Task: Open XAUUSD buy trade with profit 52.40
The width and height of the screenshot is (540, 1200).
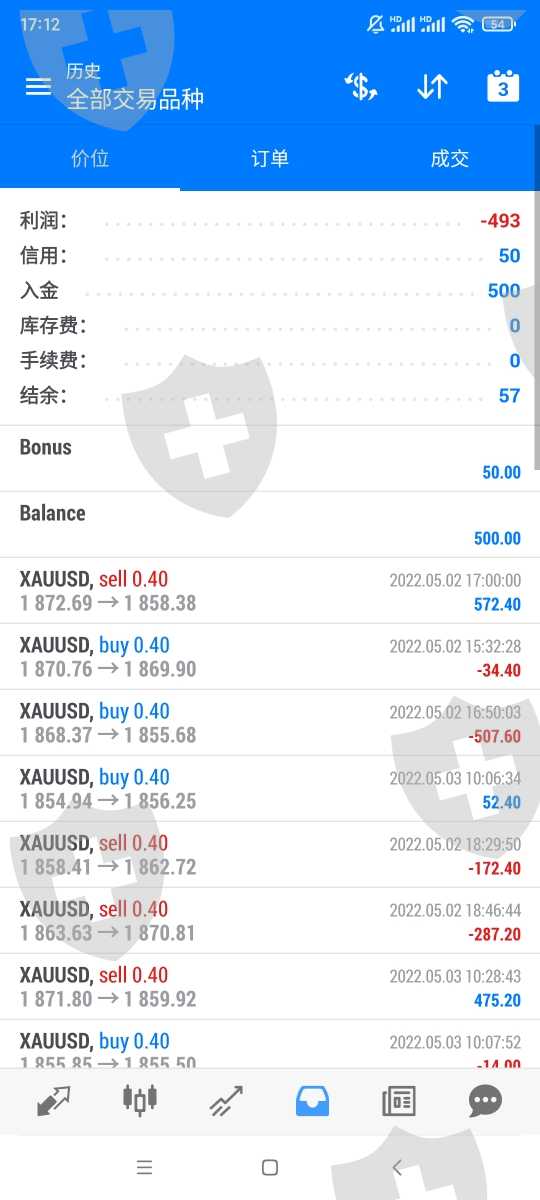Action: (x=270, y=789)
